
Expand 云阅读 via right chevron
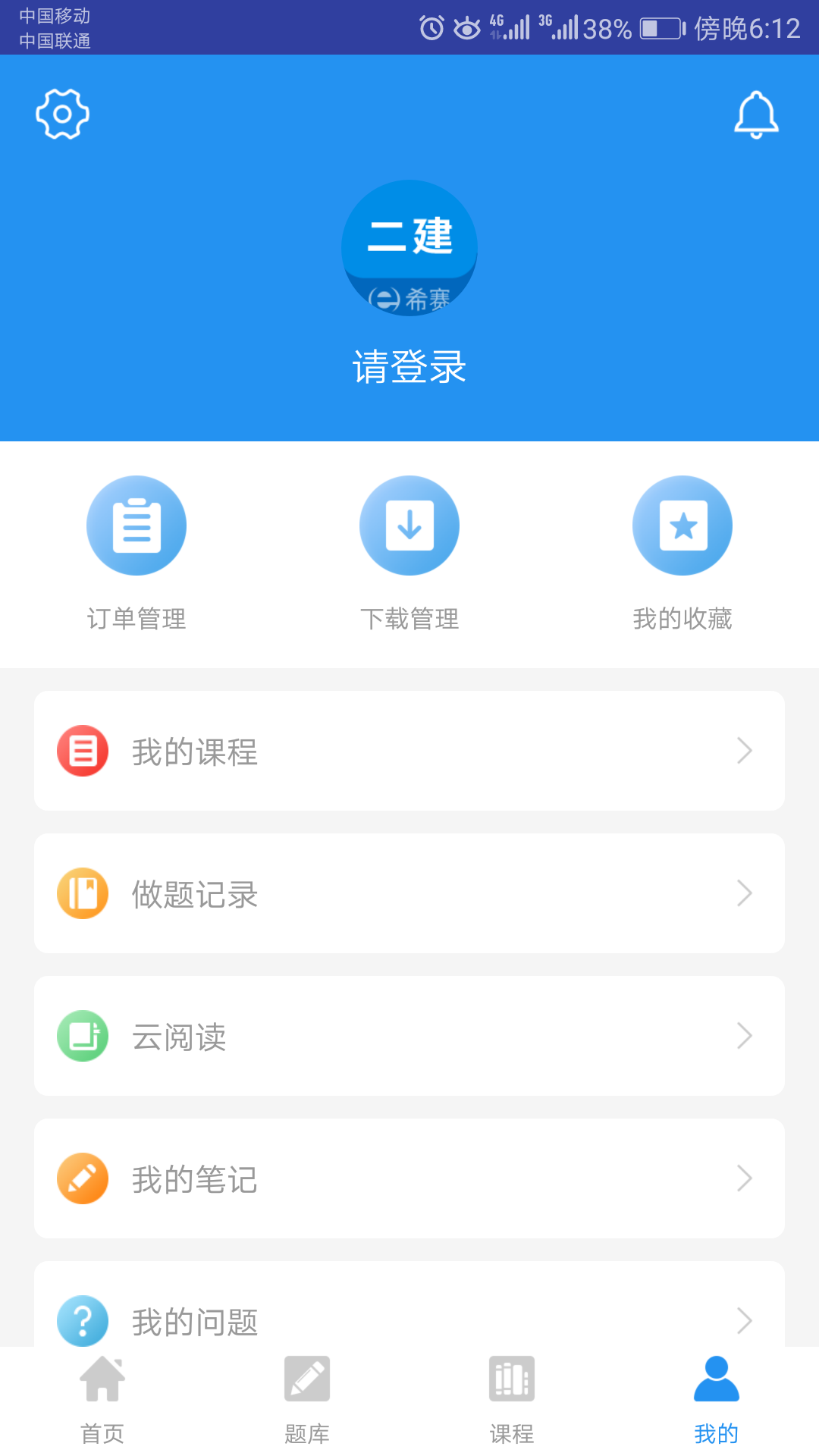click(745, 1036)
